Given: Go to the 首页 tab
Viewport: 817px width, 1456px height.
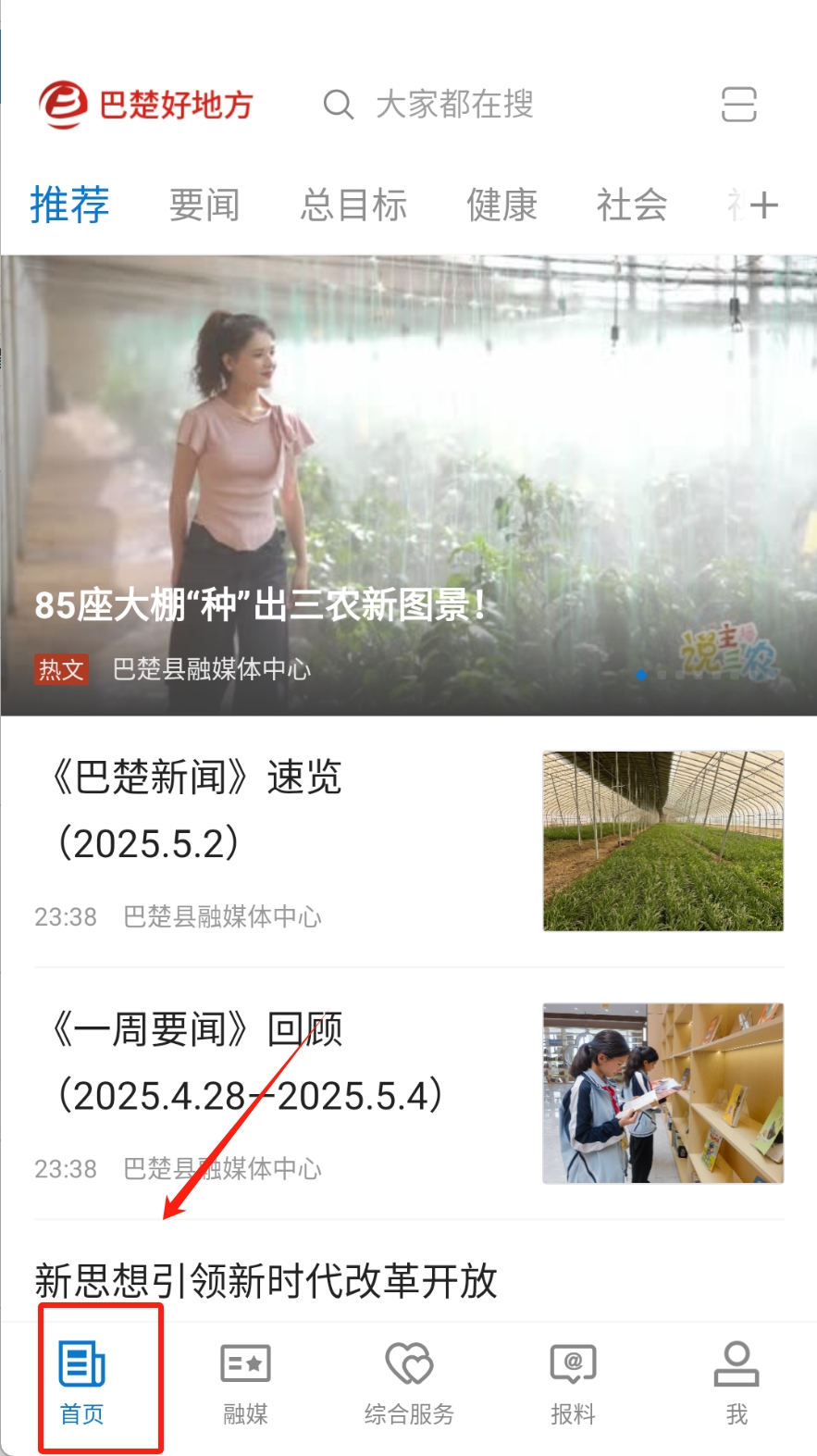Looking at the screenshot, I should coord(82,1380).
